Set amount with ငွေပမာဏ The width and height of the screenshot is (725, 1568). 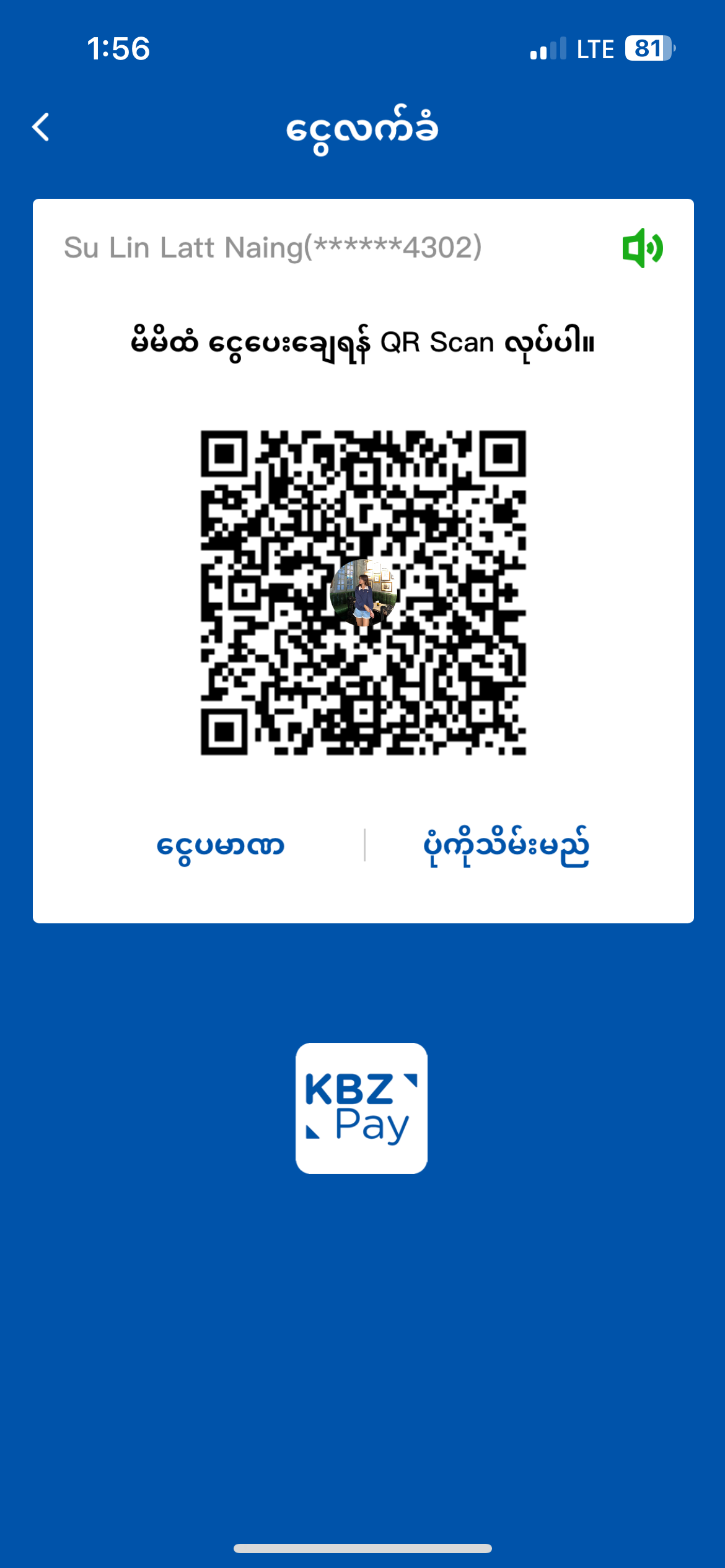click(221, 845)
